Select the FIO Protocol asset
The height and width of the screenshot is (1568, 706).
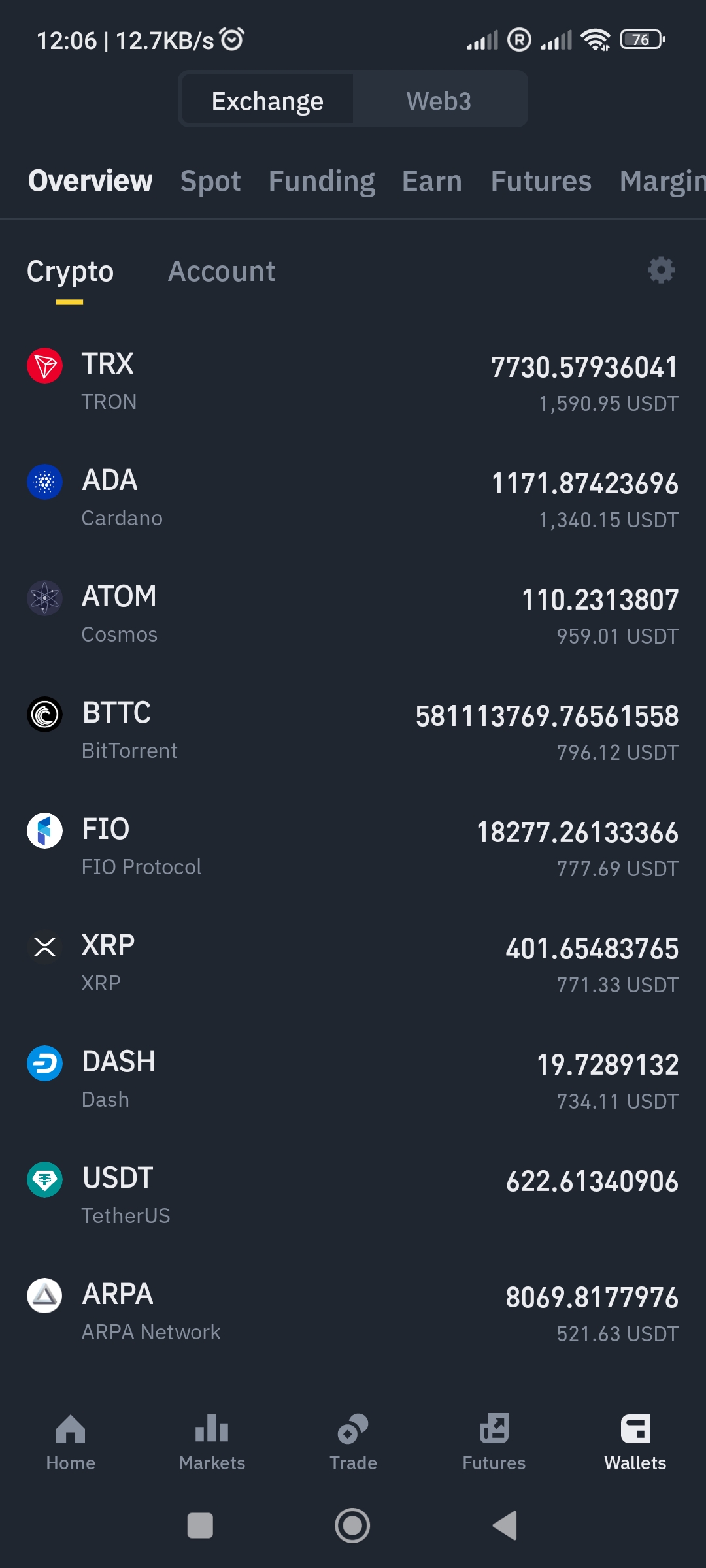(x=353, y=847)
